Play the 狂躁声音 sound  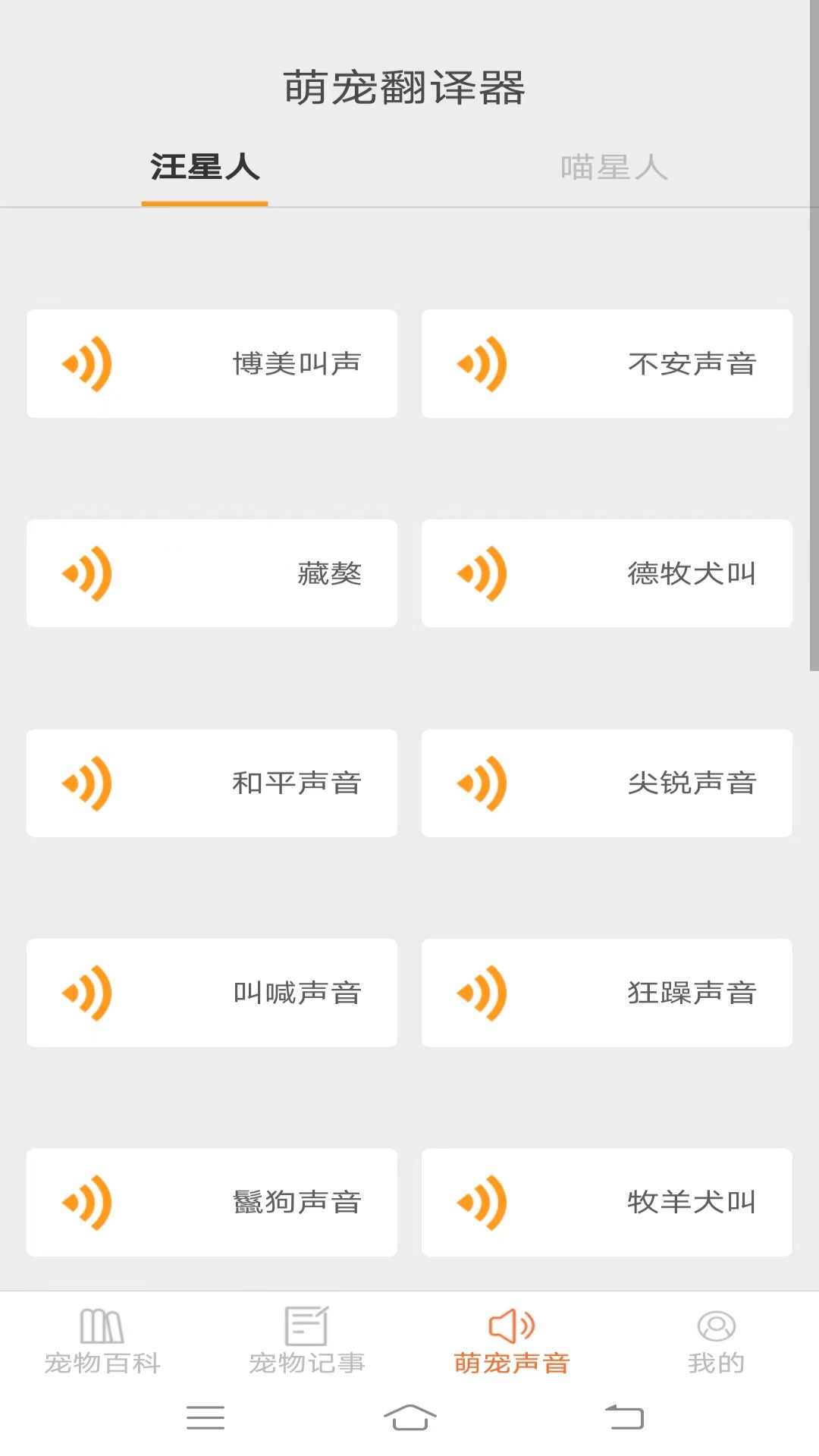(x=607, y=993)
